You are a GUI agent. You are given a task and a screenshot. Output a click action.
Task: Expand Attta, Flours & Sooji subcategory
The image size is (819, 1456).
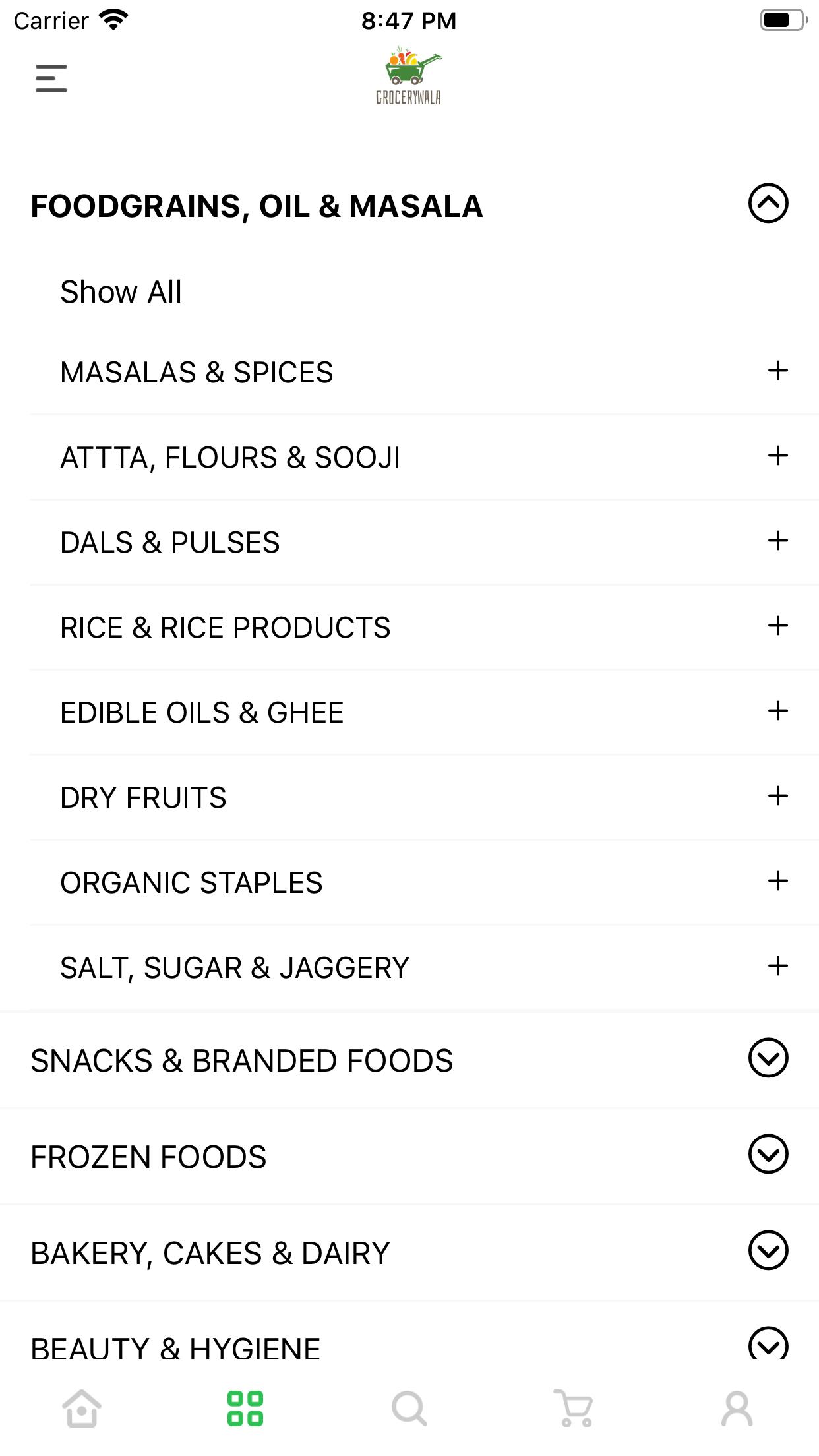[x=778, y=456]
